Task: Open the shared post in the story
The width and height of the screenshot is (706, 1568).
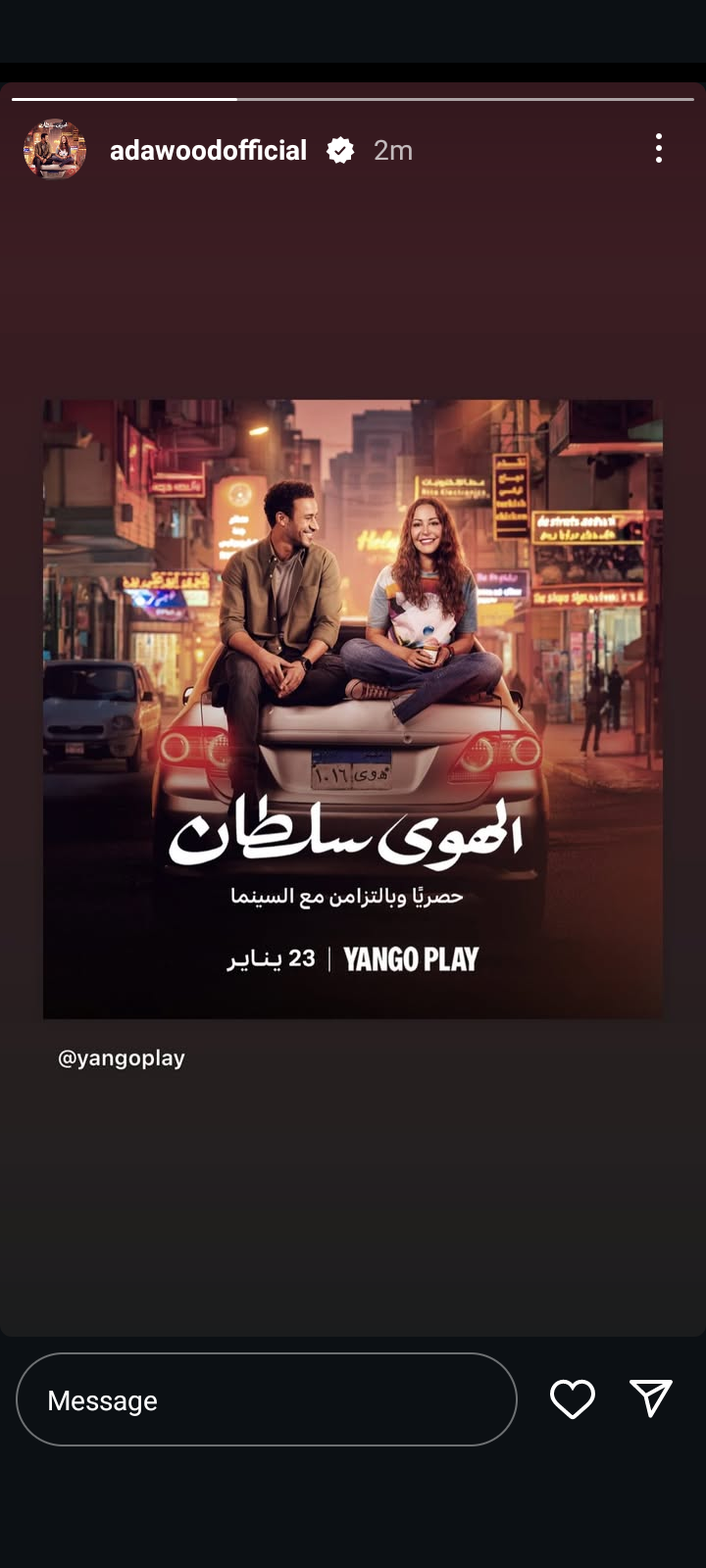Action: tap(353, 709)
